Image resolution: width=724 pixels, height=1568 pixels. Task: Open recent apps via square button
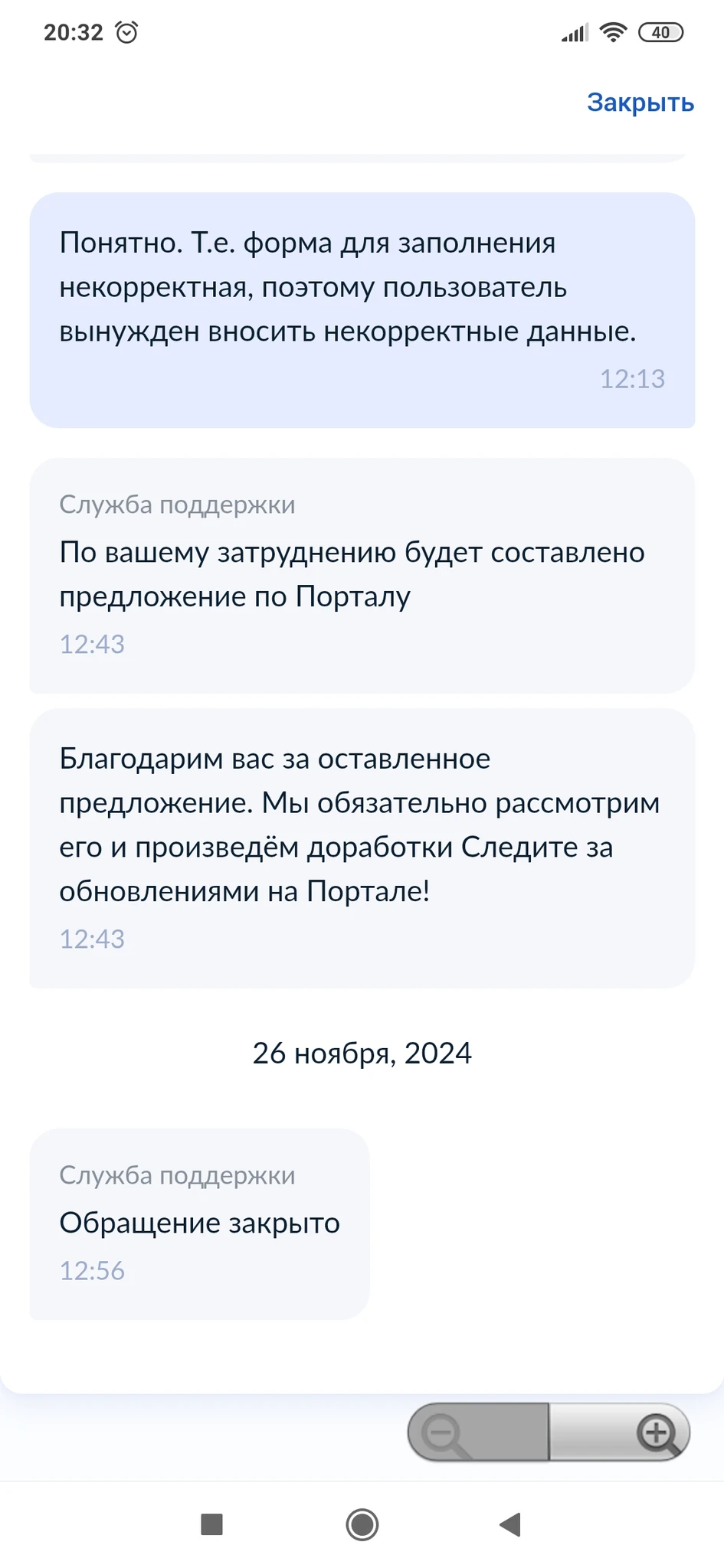click(211, 1524)
